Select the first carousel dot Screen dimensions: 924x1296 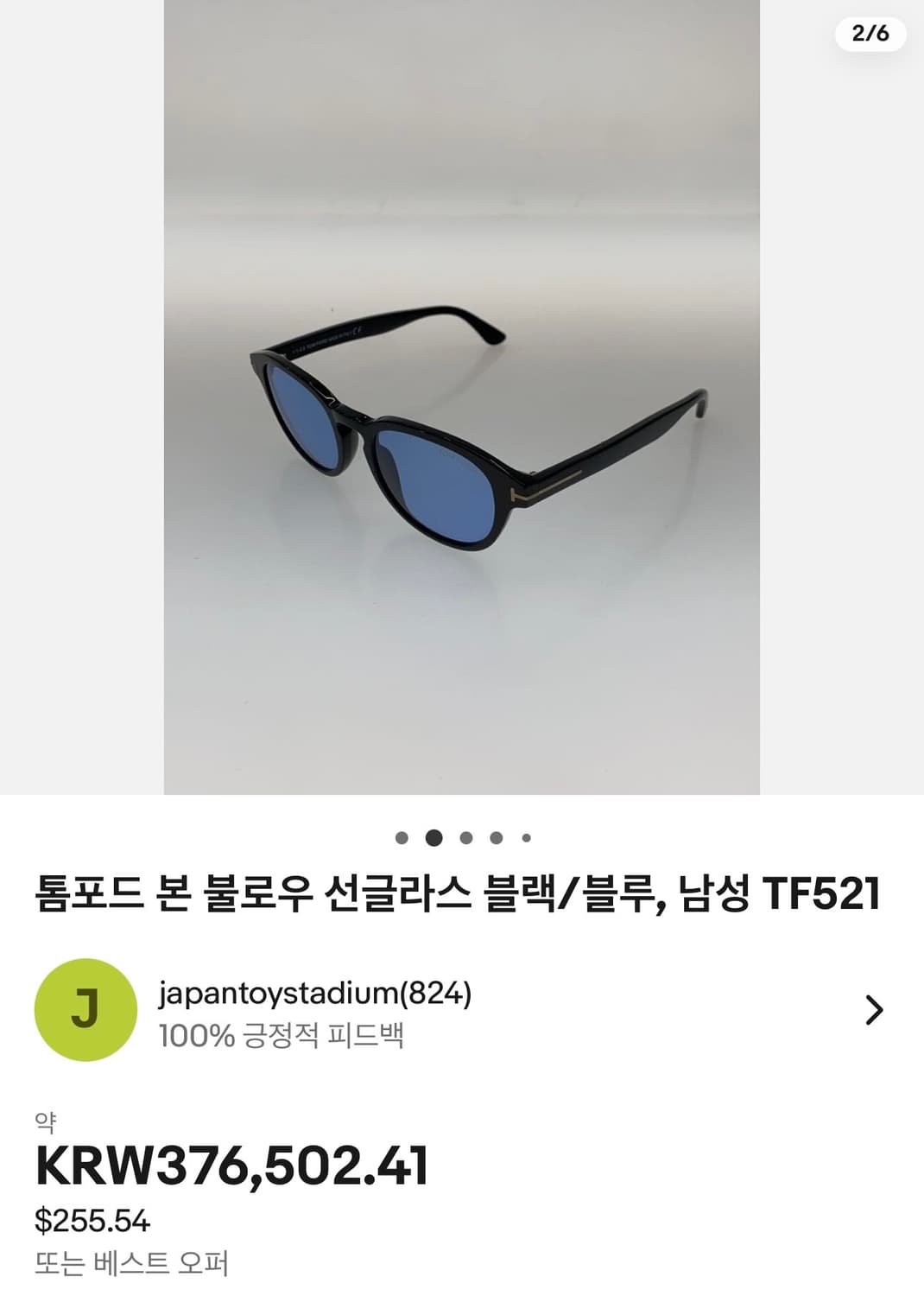click(x=401, y=836)
